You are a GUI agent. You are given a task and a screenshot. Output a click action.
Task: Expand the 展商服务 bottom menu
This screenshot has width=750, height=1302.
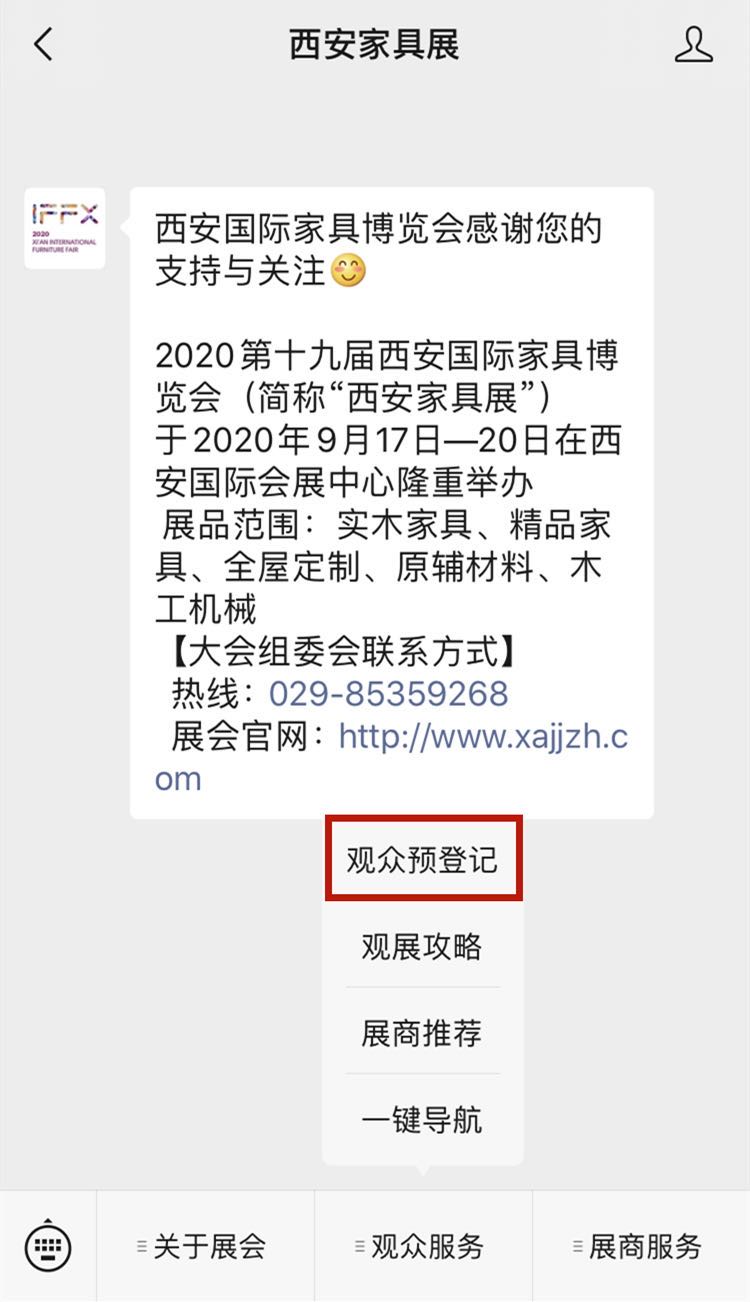point(641,1246)
